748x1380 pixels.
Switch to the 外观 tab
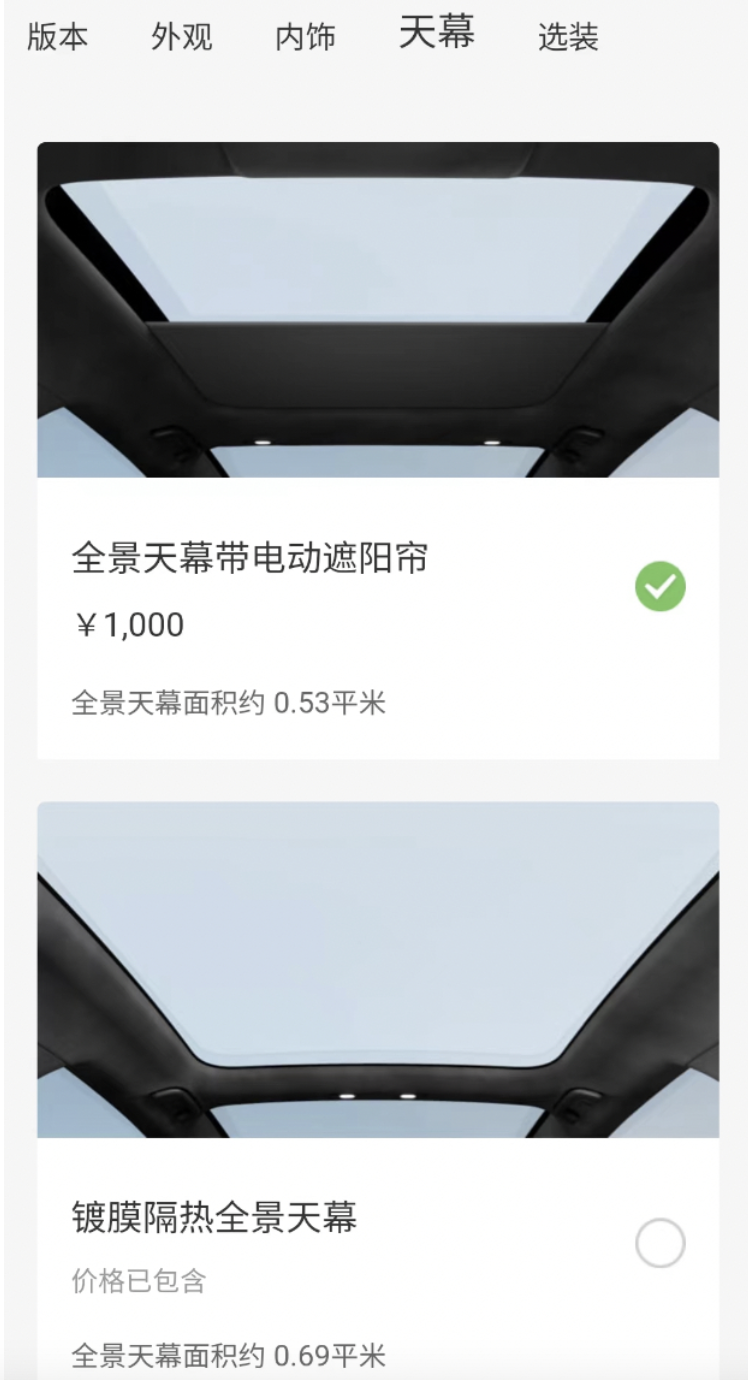click(x=182, y=38)
